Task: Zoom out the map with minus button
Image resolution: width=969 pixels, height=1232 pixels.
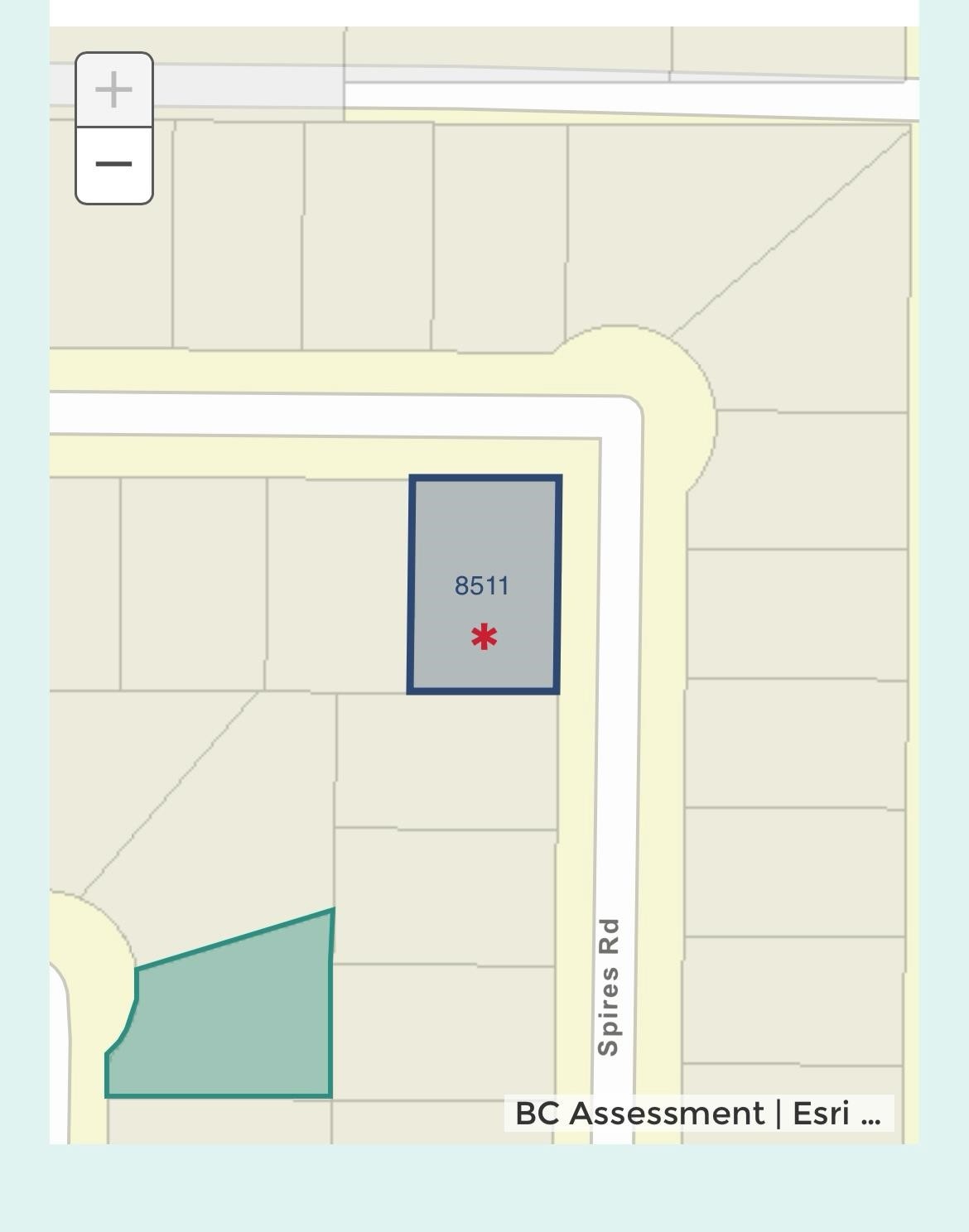Action: pyautogui.click(x=114, y=165)
